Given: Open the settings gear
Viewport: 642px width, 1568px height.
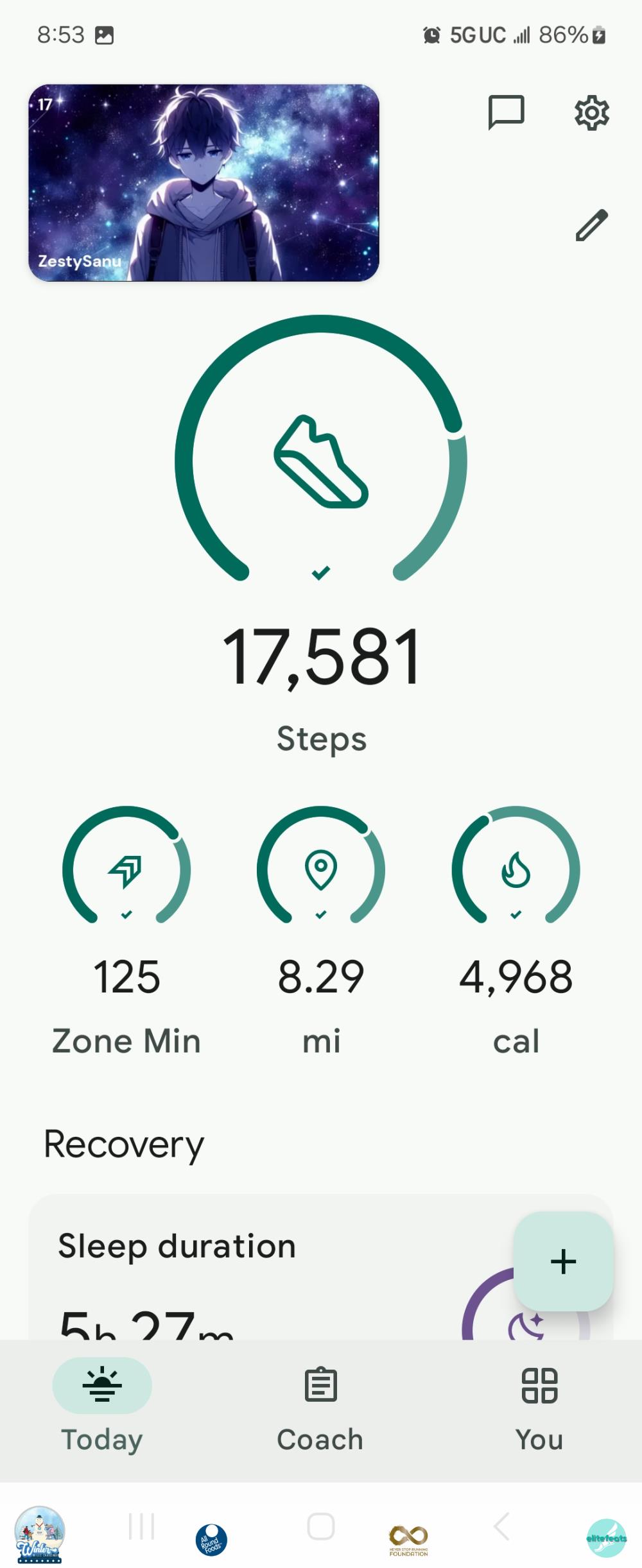Looking at the screenshot, I should pyautogui.click(x=591, y=113).
